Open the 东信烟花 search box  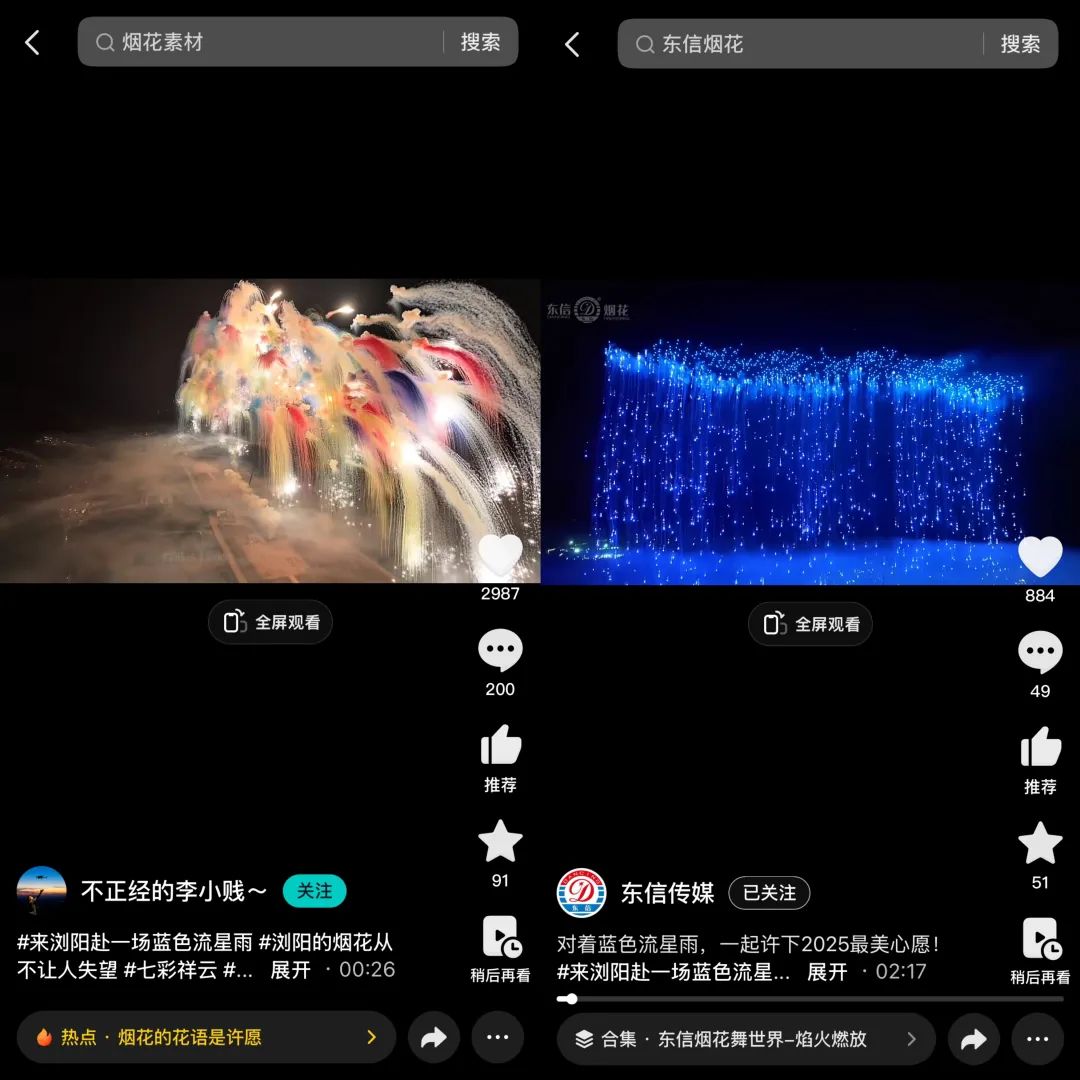[x=800, y=44]
